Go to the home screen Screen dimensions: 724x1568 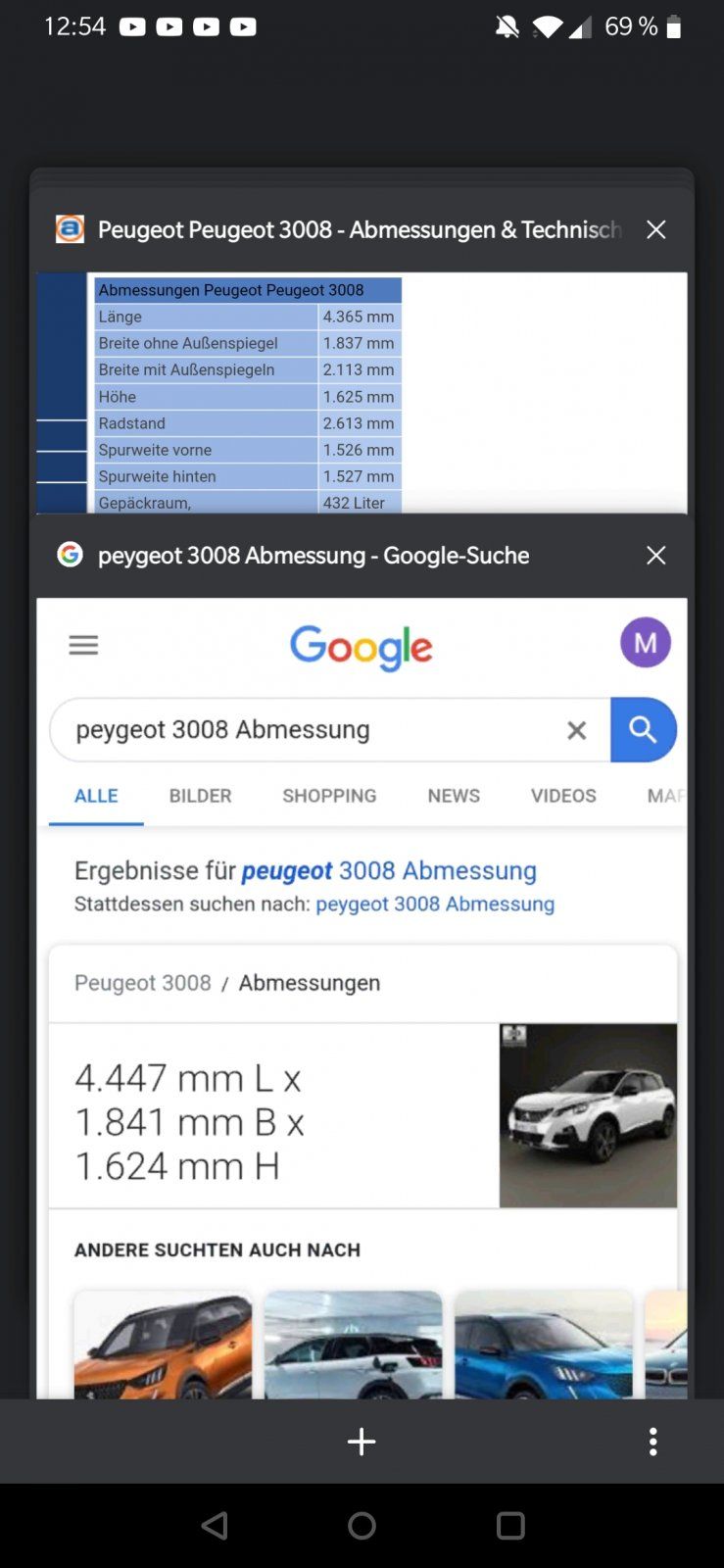[362, 1526]
